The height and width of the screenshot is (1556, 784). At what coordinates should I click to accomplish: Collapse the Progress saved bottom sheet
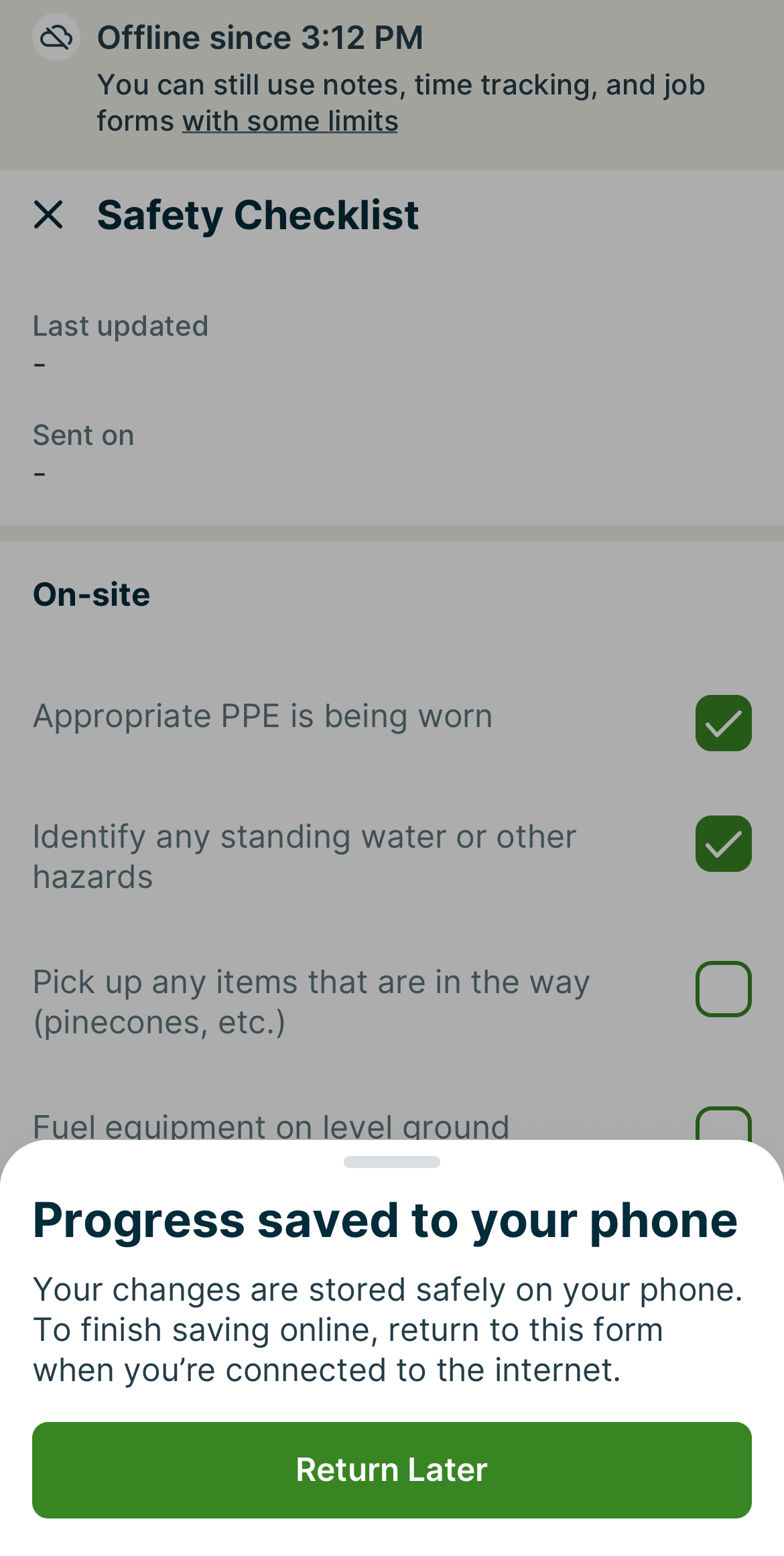(392, 1163)
